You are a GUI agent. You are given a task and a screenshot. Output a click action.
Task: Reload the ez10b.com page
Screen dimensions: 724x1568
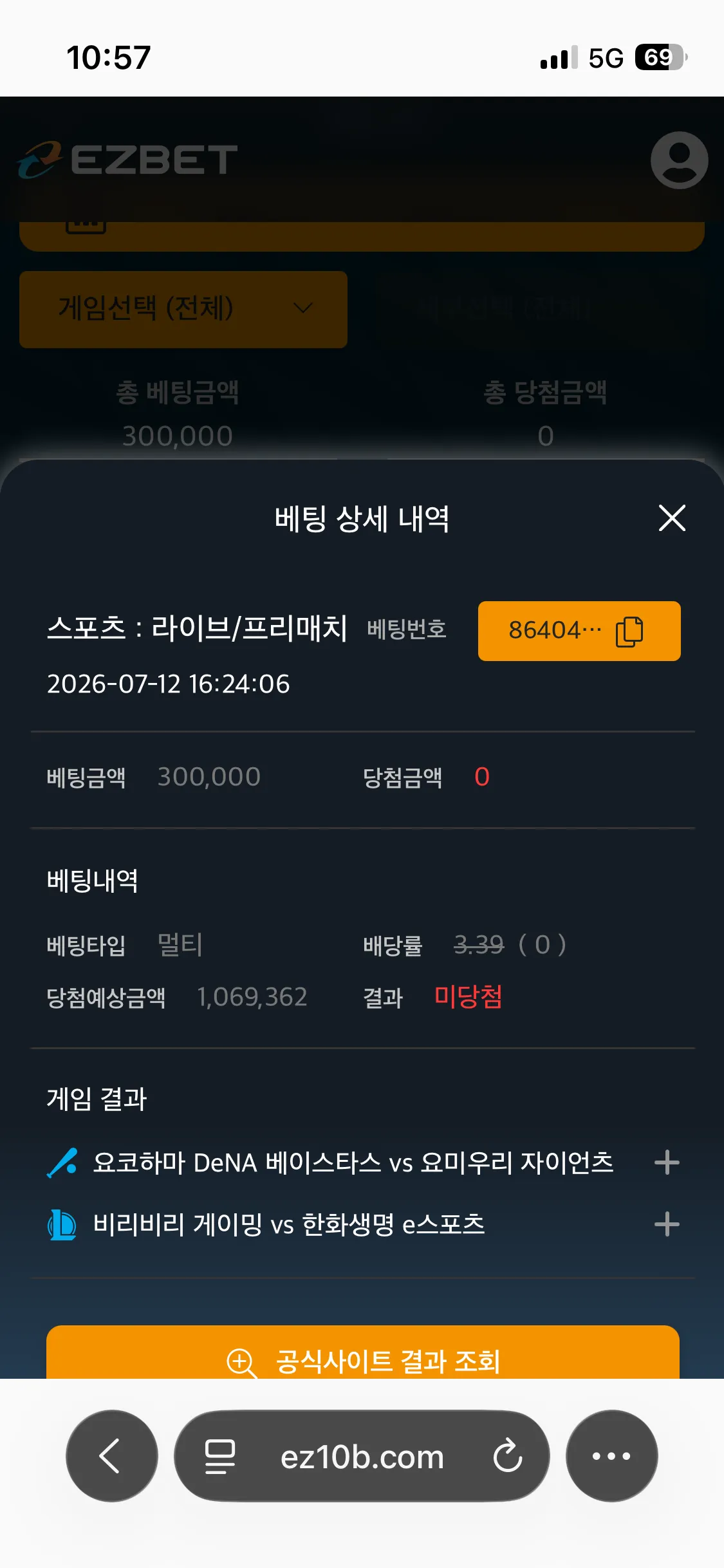[x=508, y=1456]
